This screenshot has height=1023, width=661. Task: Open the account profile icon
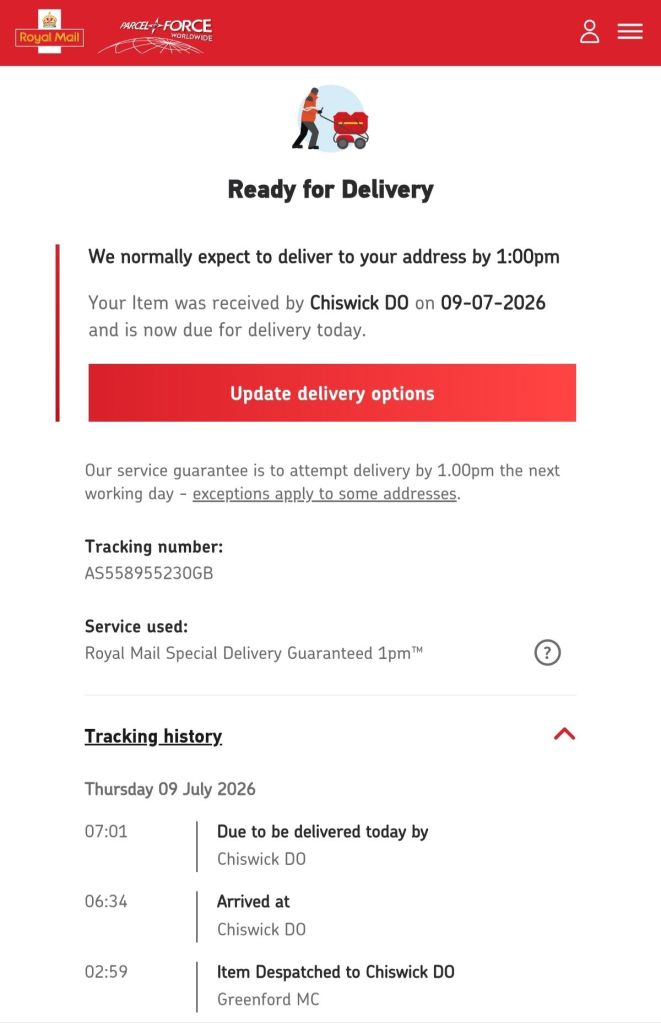tap(589, 31)
